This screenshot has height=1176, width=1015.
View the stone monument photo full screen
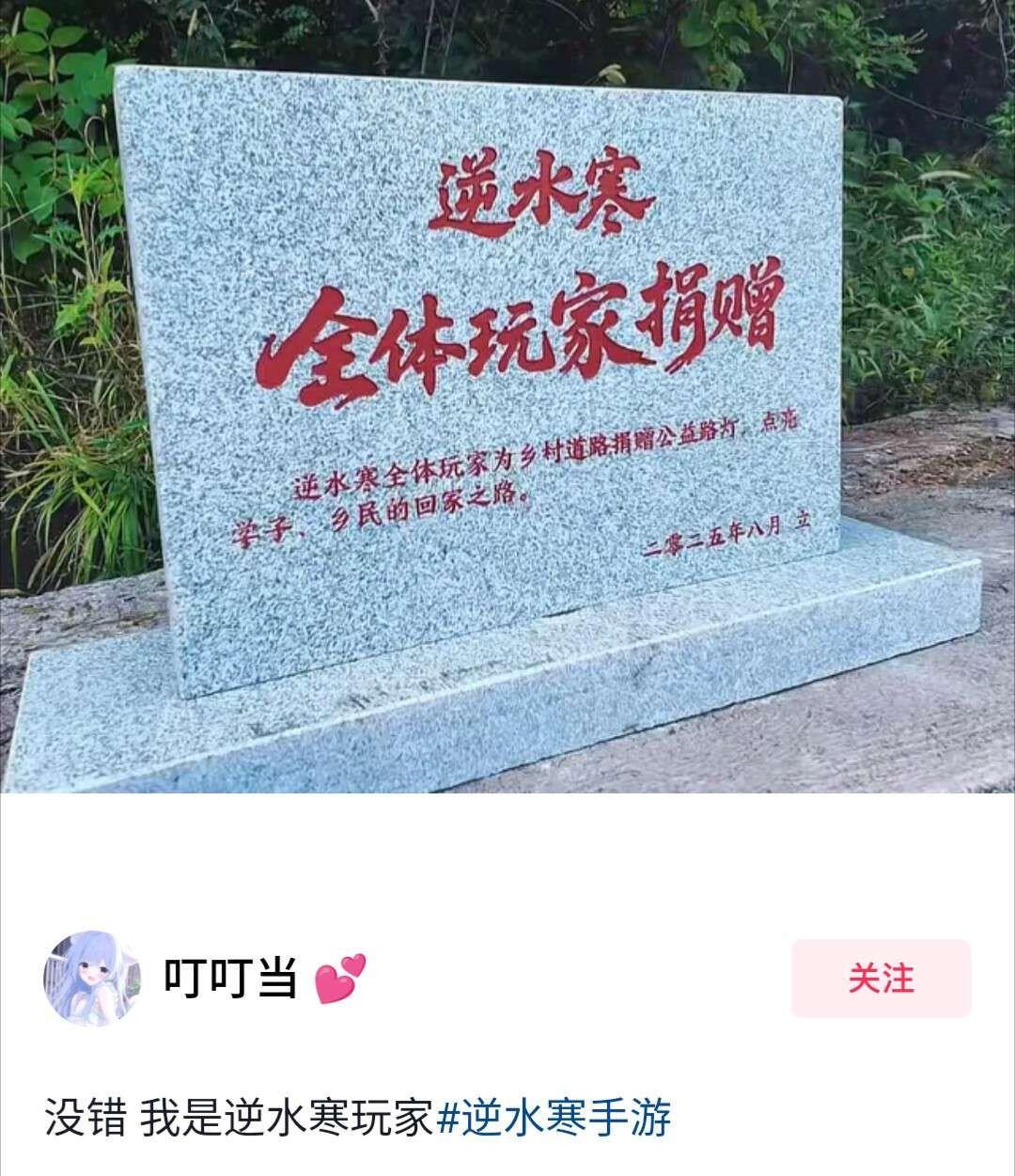pos(507,395)
